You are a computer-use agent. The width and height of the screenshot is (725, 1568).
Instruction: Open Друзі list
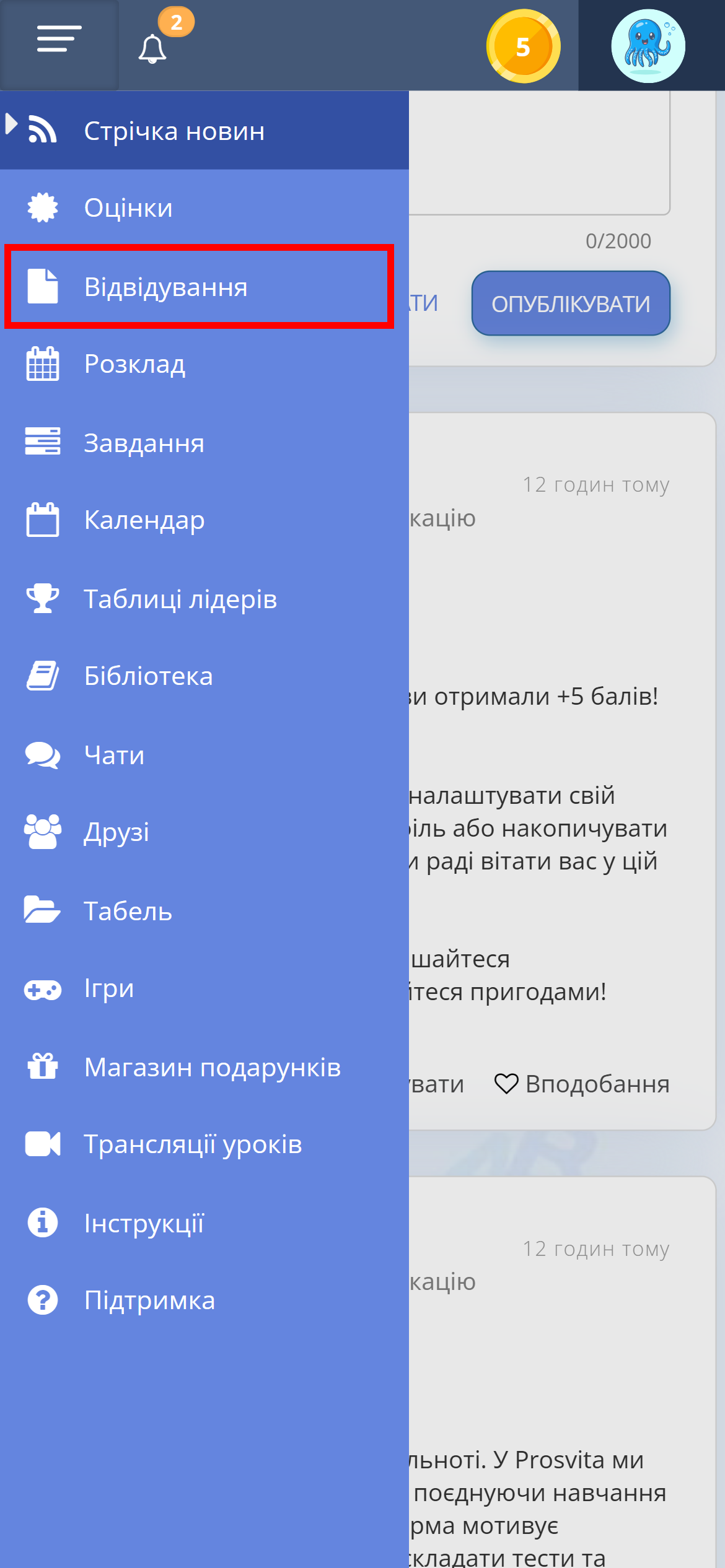coord(116,832)
